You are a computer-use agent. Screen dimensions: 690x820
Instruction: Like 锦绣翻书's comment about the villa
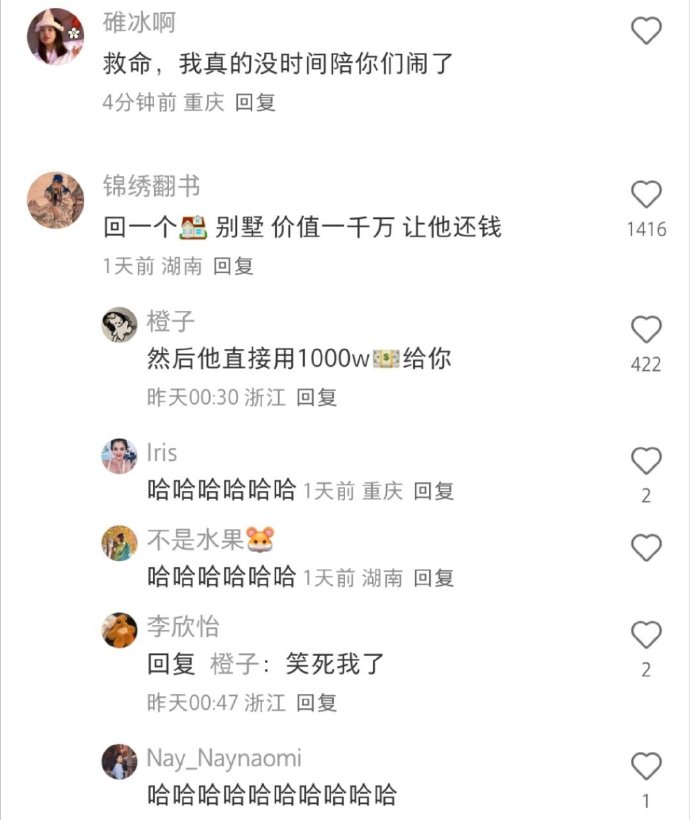click(647, 194)
